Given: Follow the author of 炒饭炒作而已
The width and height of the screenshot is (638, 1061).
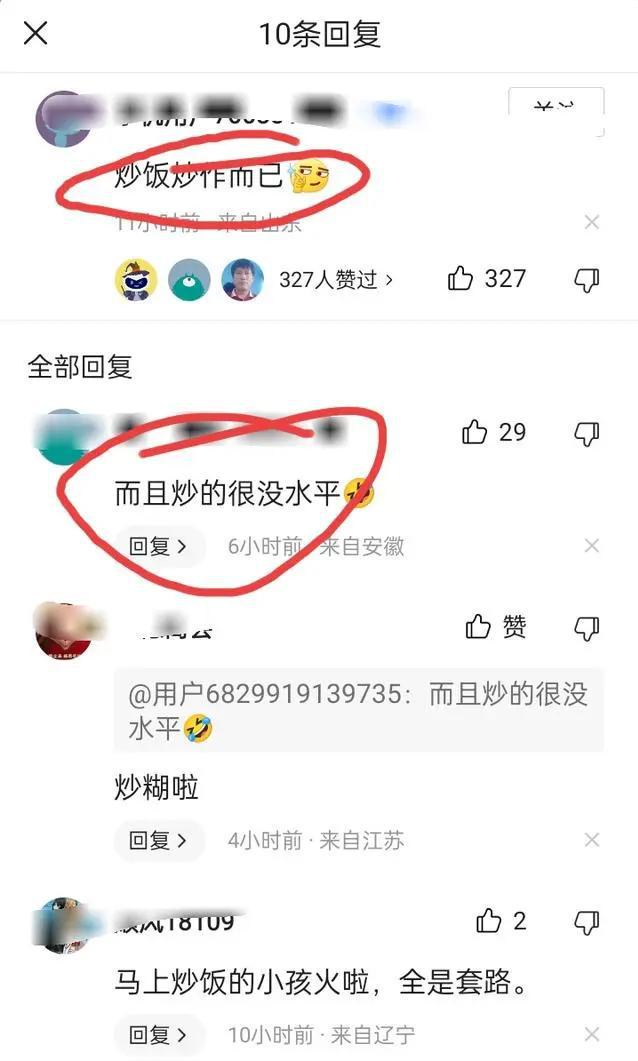Looking at the screenshot, I should coord(556,108).
